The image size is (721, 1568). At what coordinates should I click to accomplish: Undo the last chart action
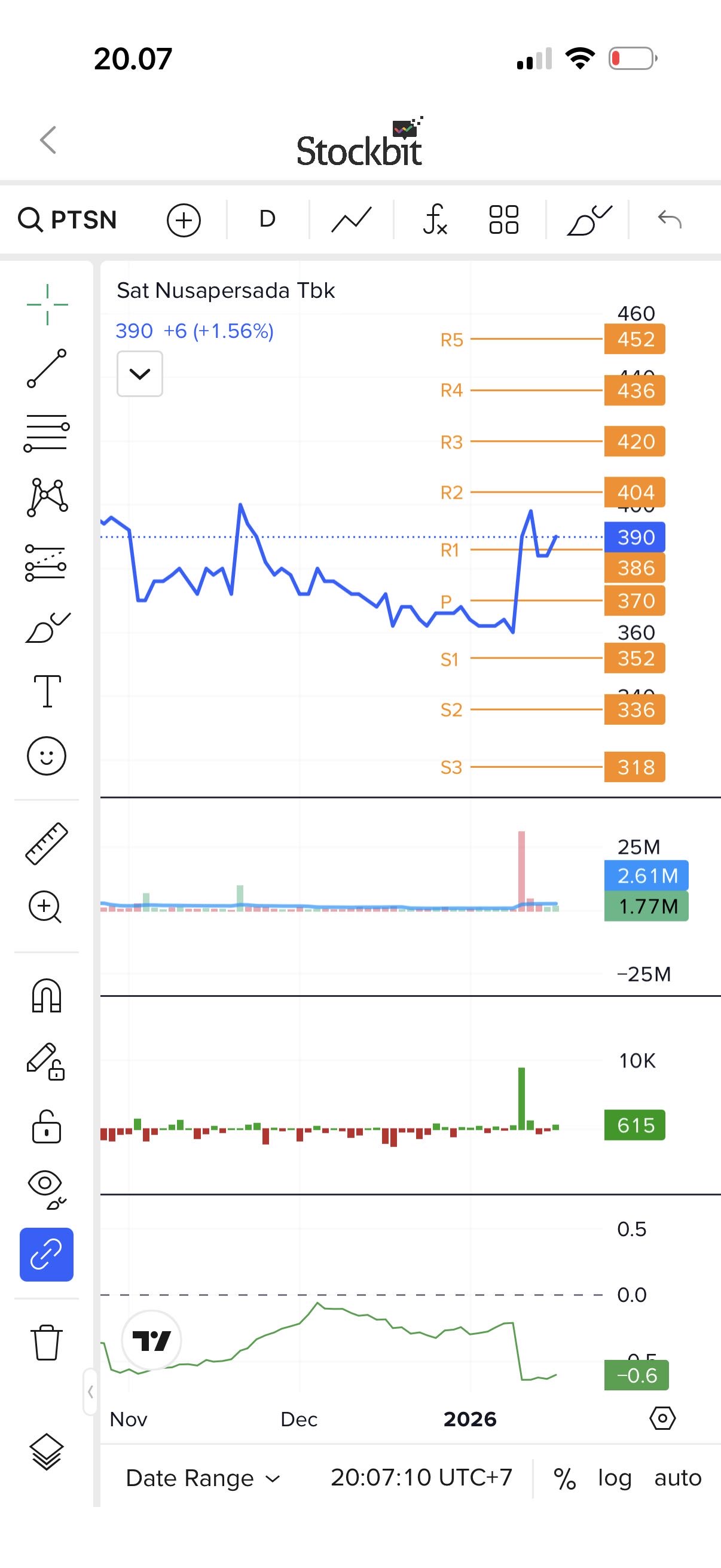(x=669, y=219)
